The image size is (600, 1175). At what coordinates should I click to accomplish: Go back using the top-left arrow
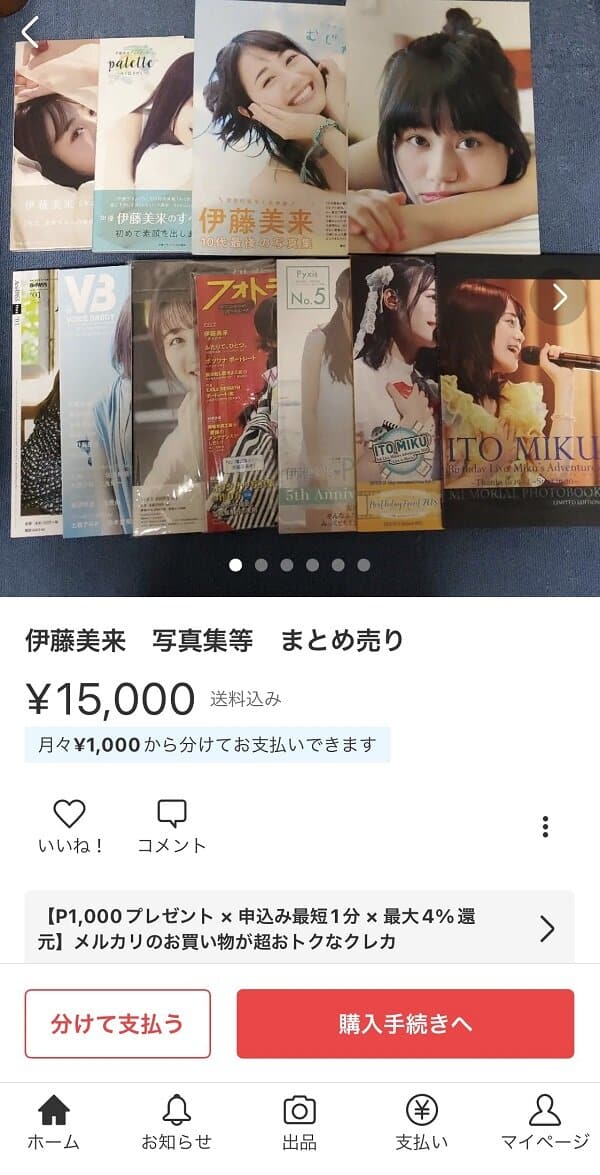pos(30,32)
